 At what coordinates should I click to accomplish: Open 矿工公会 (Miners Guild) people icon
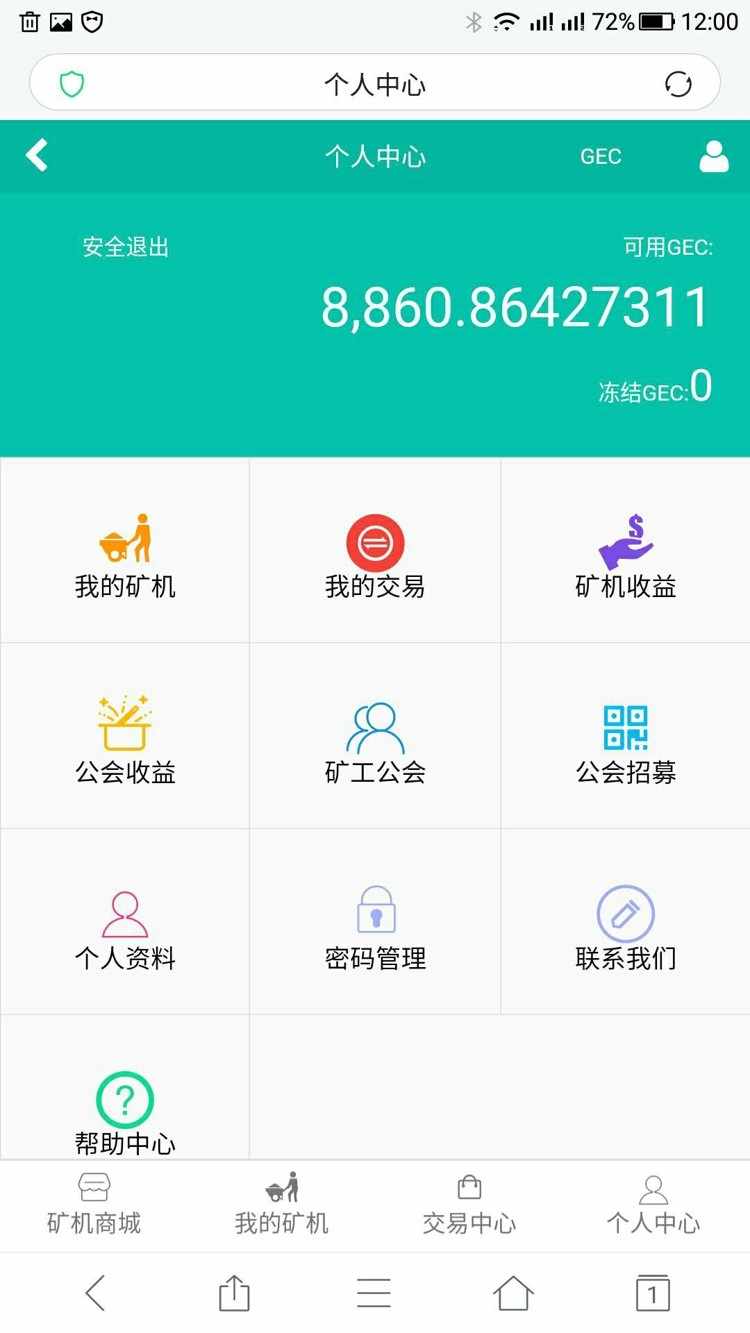(x=374, y=722)
